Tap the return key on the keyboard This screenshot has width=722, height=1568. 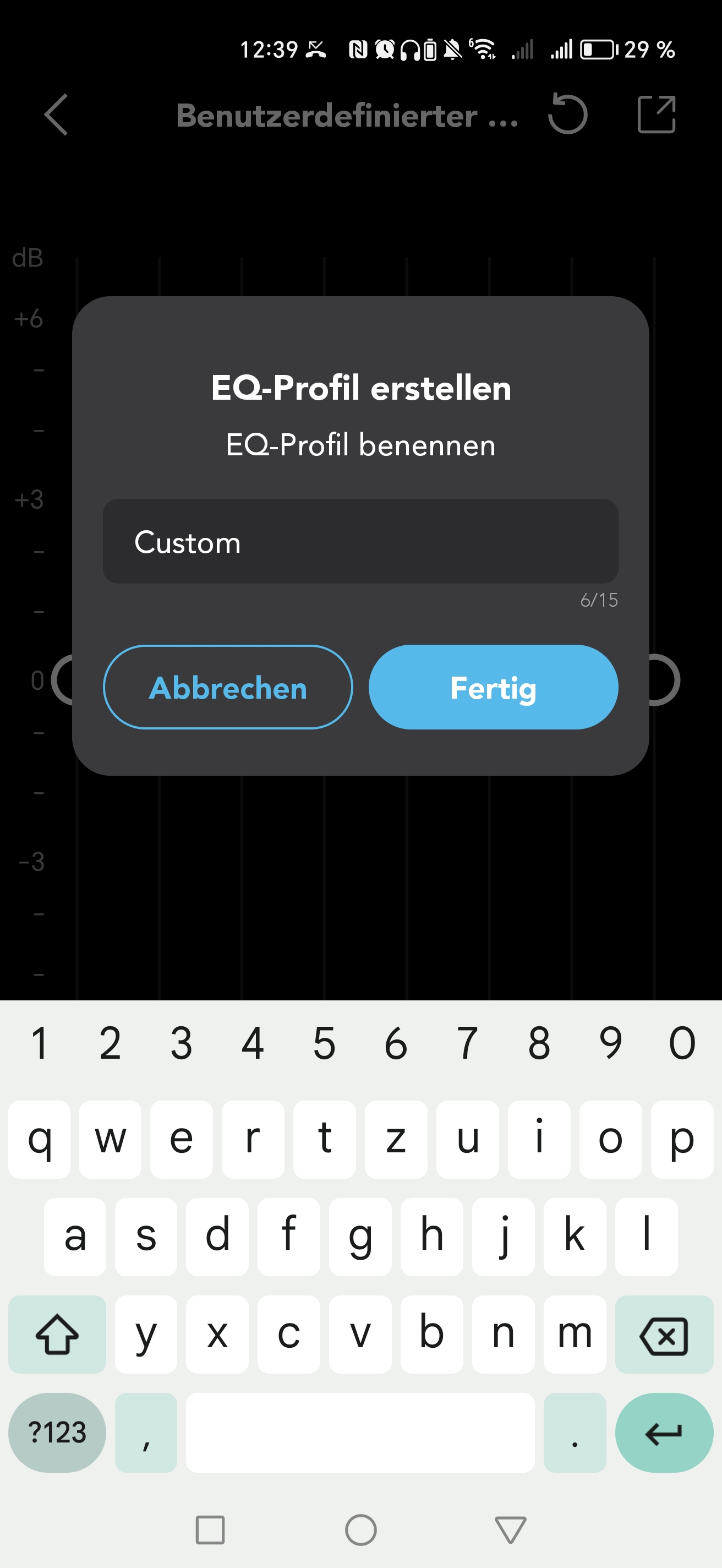(664, 1433)
